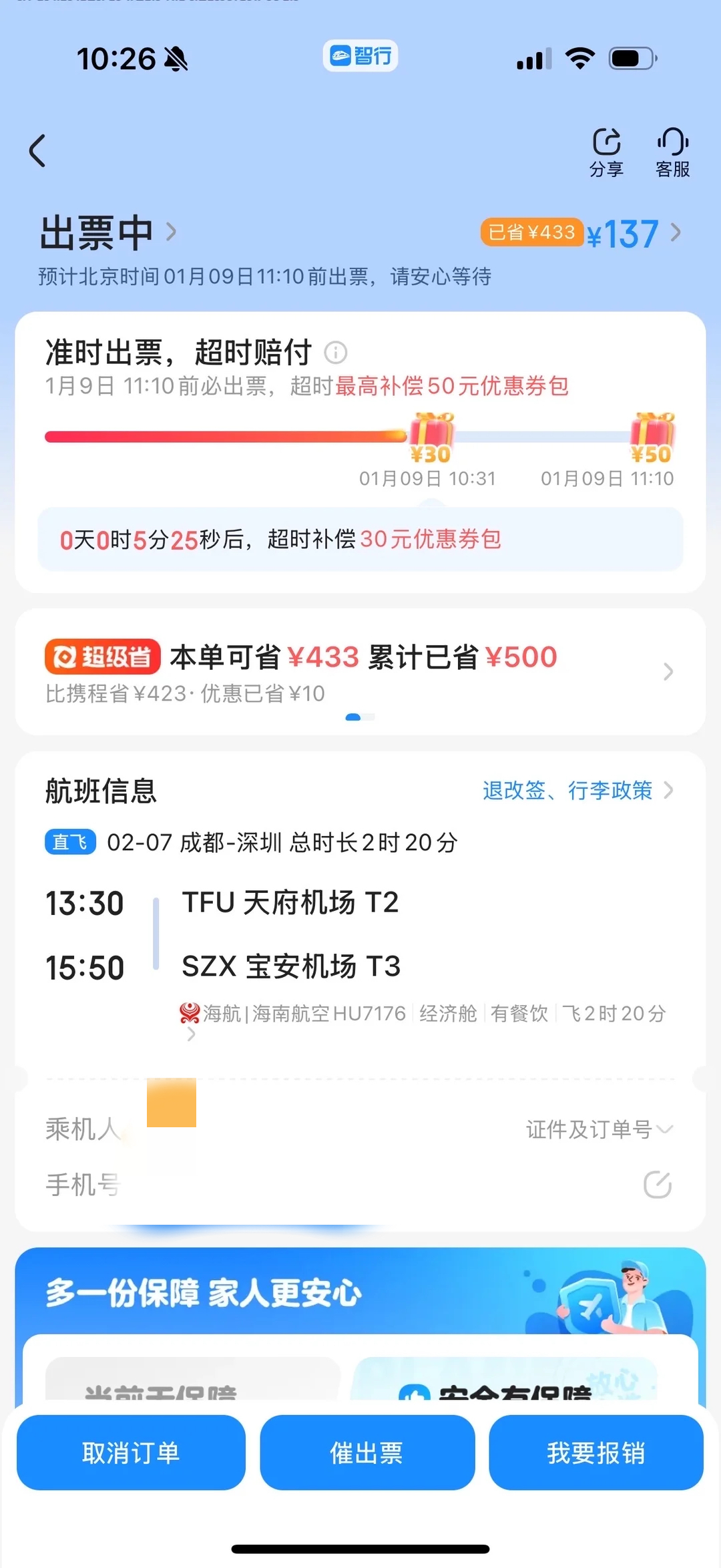Viewport: 721px width, 1568px height.
Task: Go back using the top-left arrow
Action: pos(38,151)
